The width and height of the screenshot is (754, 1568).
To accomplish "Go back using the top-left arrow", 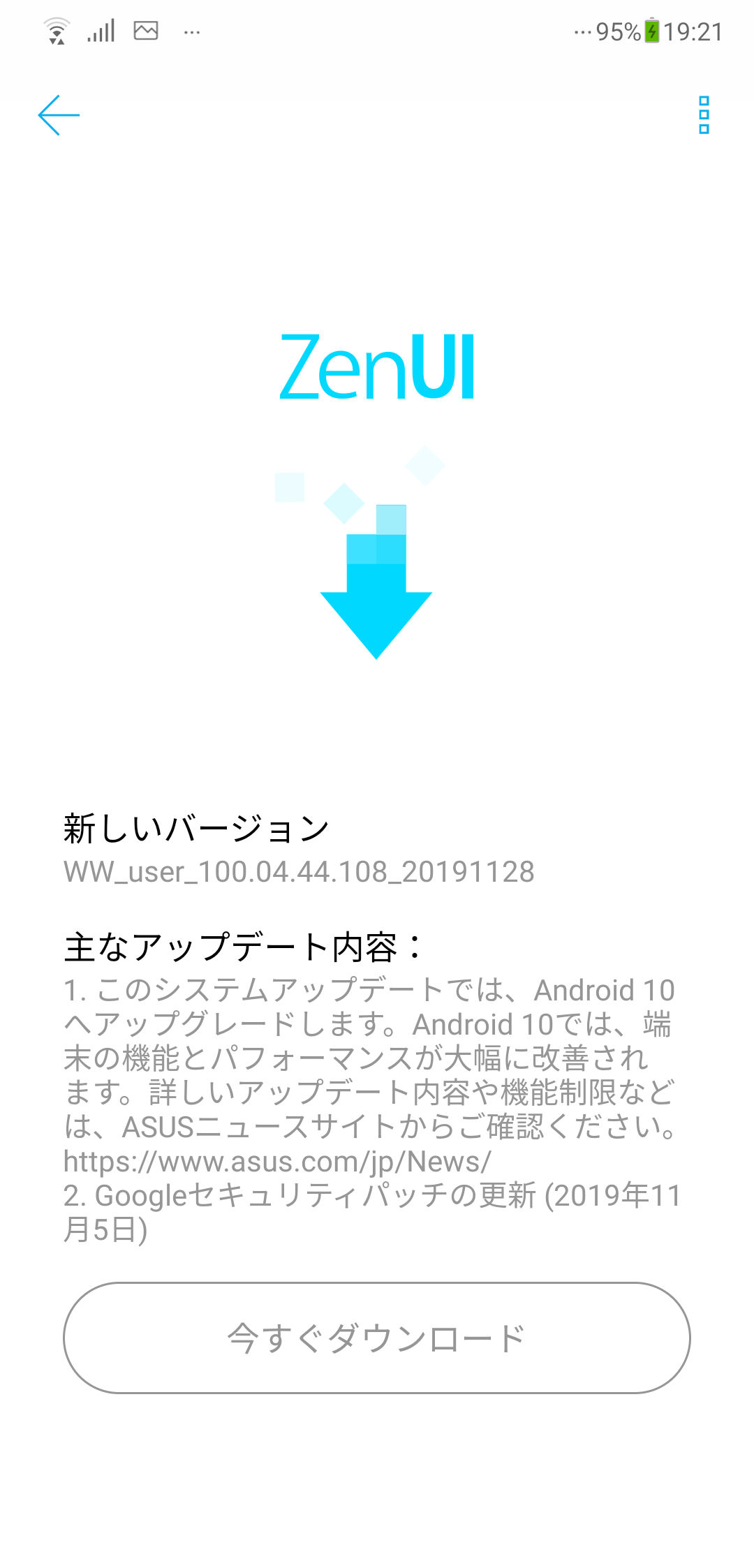I will tap(59, 115).
